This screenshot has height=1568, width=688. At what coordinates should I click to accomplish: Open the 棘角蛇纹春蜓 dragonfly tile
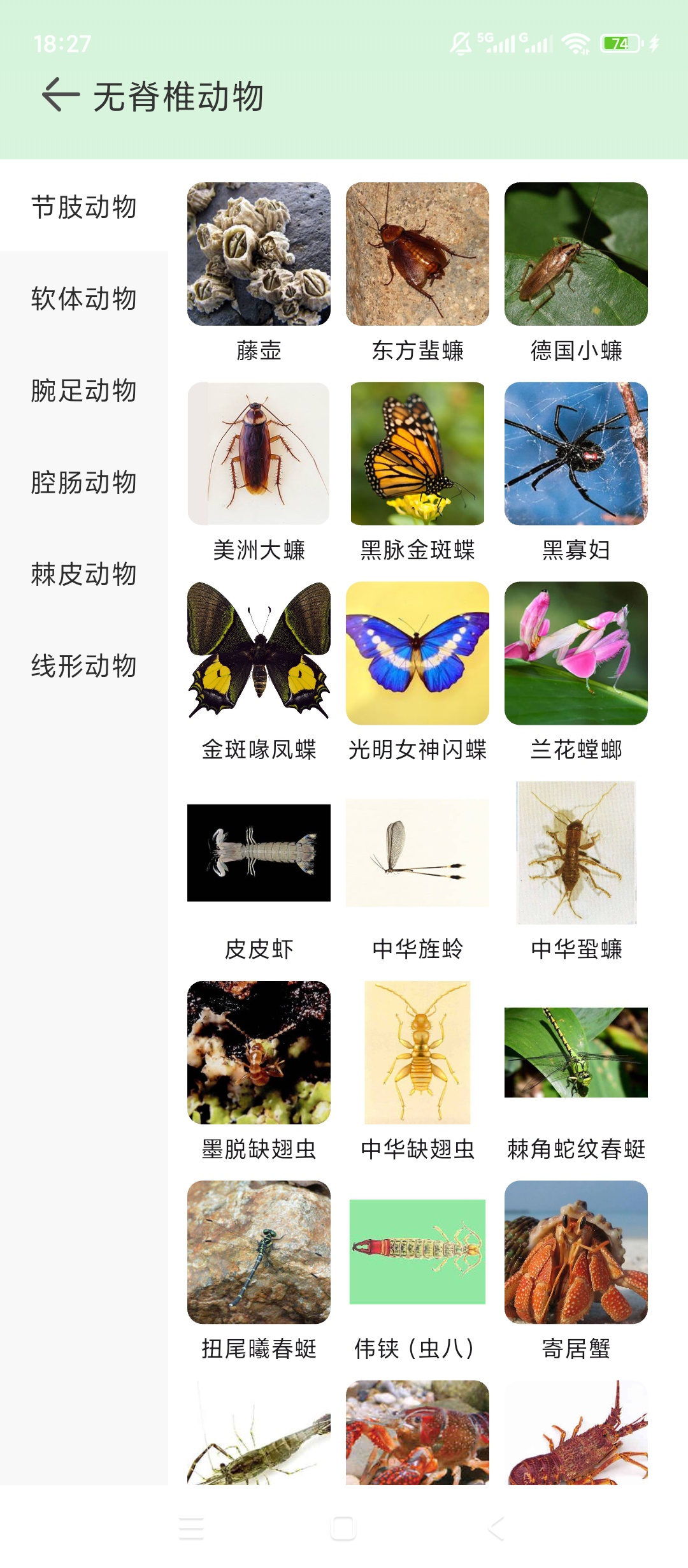(x=576, y=1071)
